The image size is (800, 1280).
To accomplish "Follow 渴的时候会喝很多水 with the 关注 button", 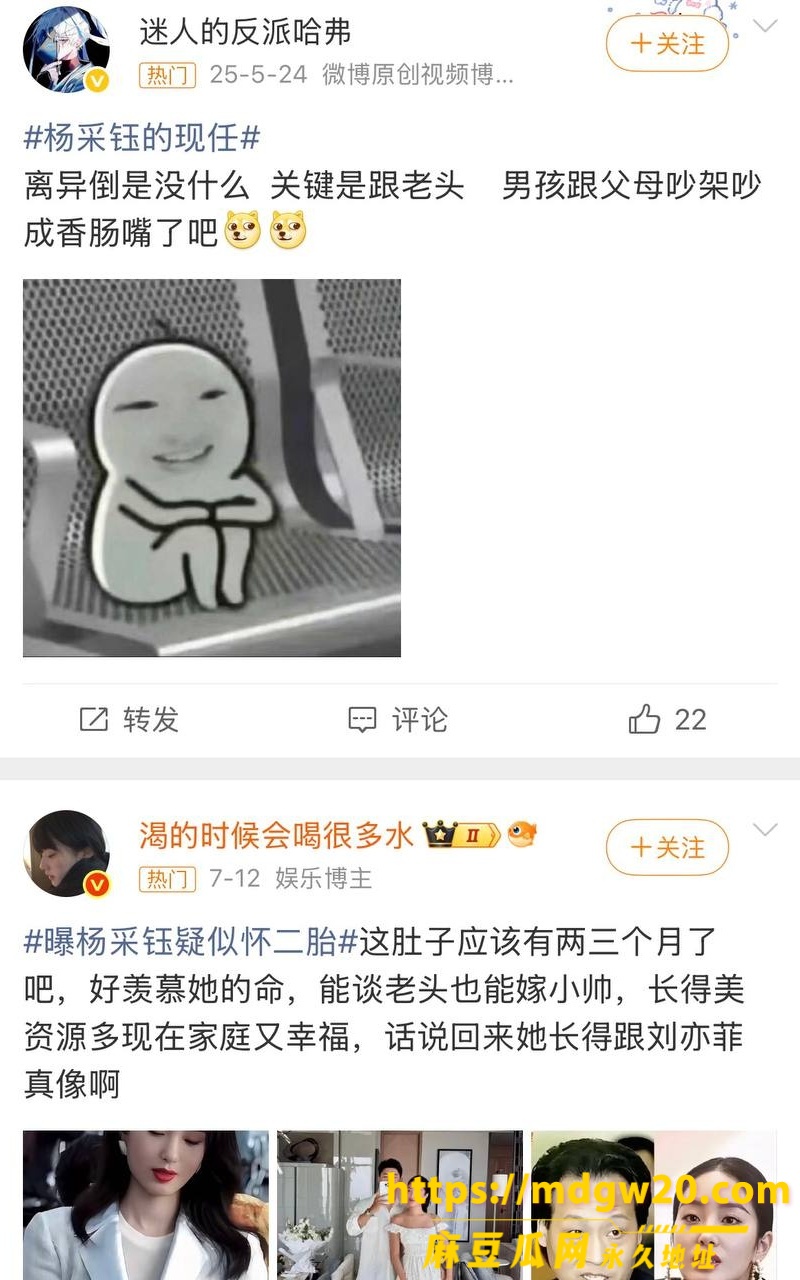I will pyautogui.click(x=667, y=848).
